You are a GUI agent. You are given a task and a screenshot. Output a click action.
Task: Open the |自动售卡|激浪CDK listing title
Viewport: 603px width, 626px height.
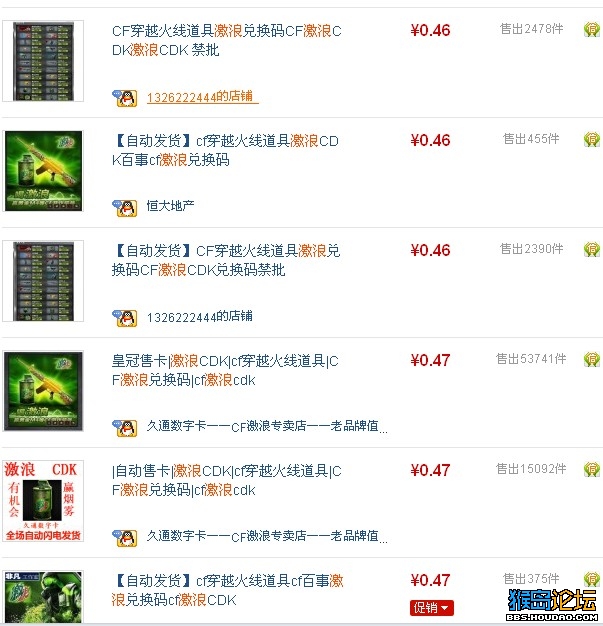226,480
